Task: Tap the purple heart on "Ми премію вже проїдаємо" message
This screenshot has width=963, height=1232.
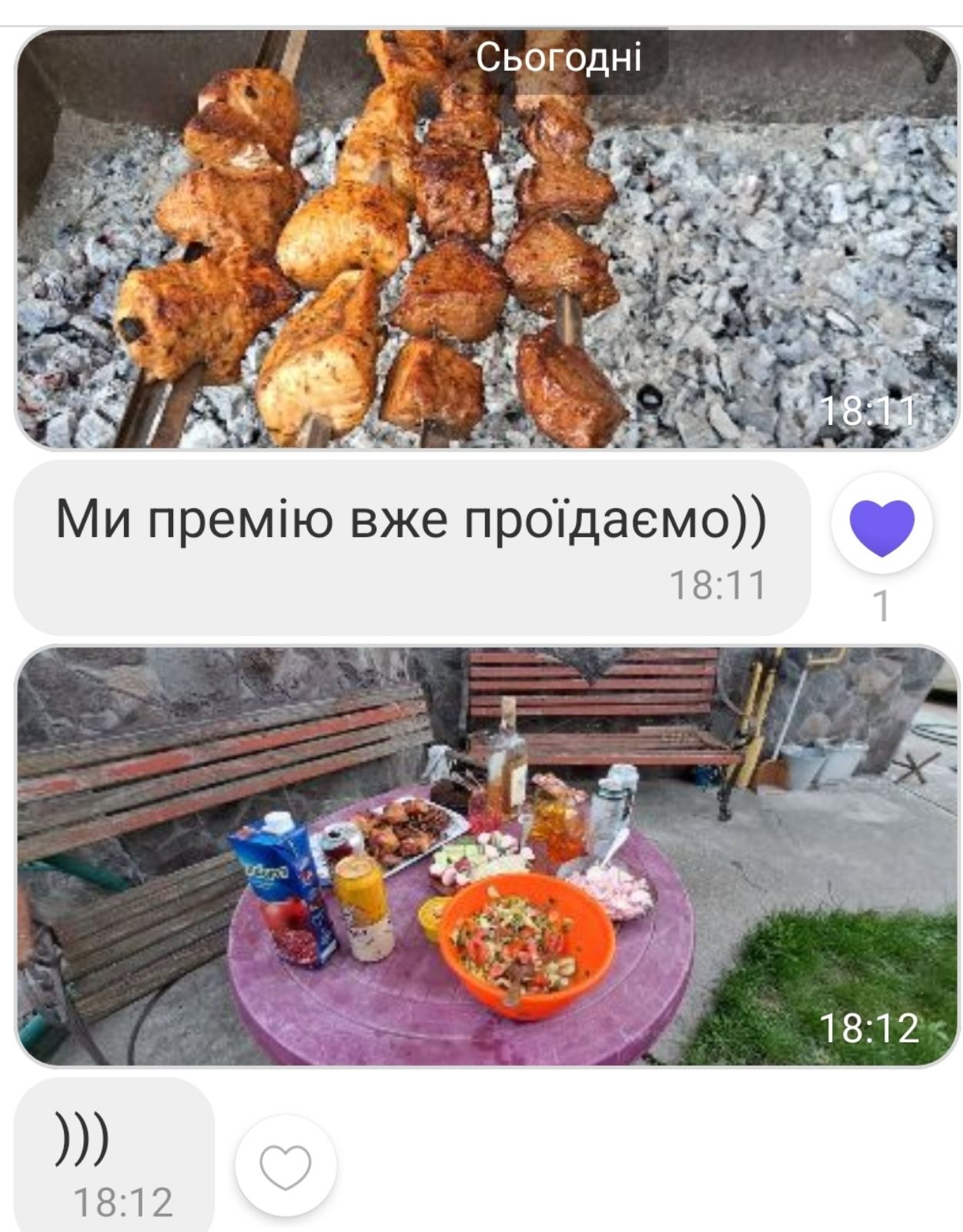Action: point(881,525)
